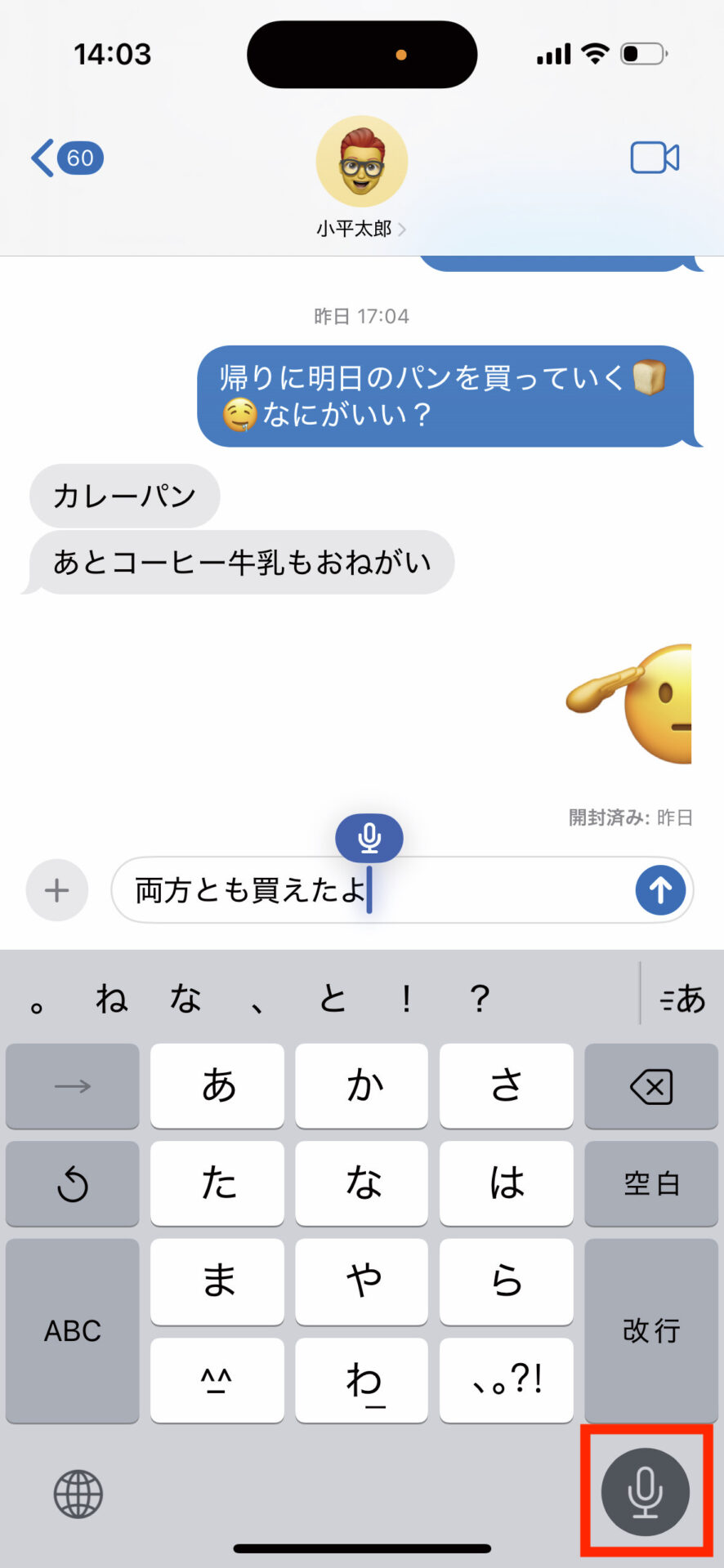Screen dimensions: 724x1568
Task: Tap the 空白 space key
Action: coord(650,1183)
